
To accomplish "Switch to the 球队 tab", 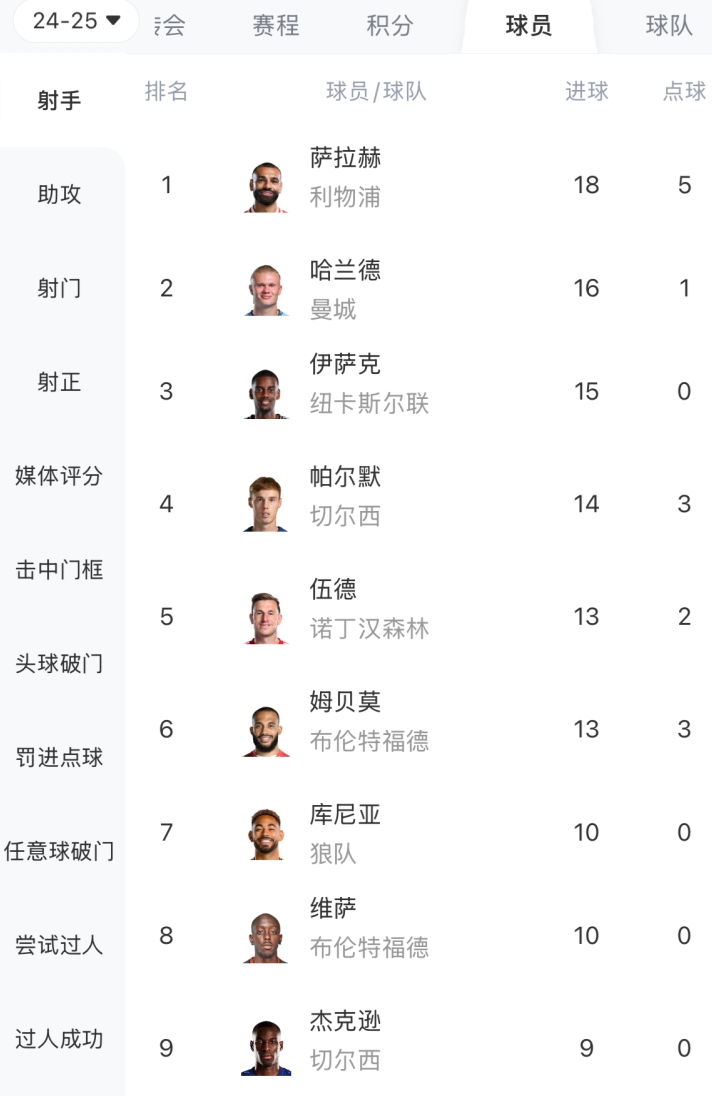I will click(x=668, y=26).
